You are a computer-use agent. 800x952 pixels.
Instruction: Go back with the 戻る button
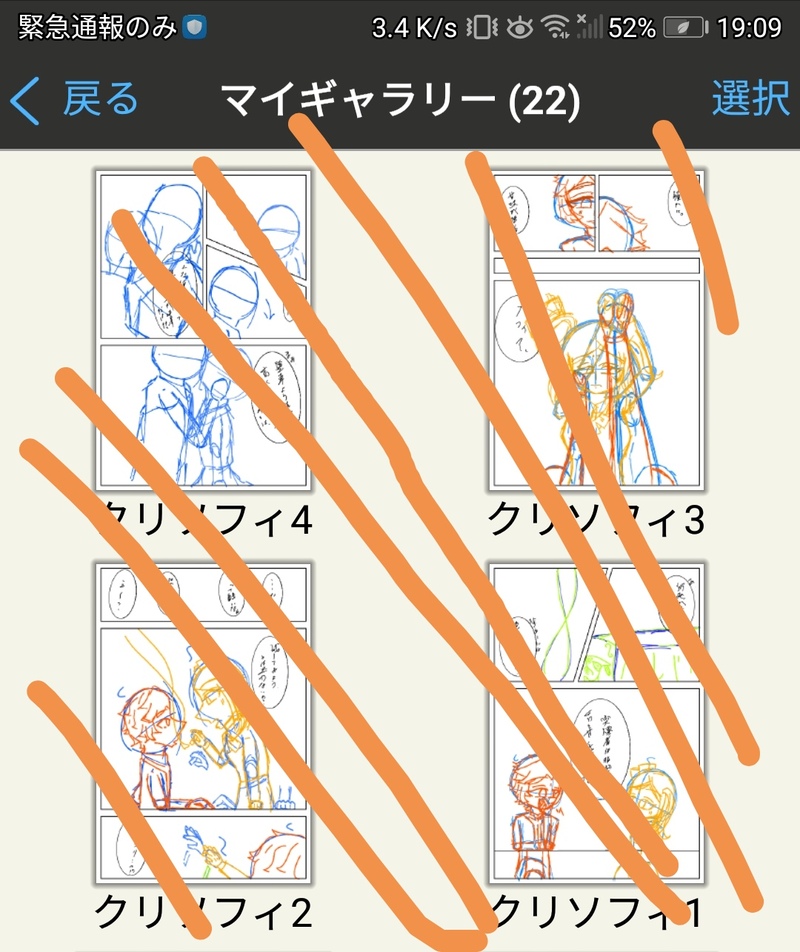[x=75, y=100]
